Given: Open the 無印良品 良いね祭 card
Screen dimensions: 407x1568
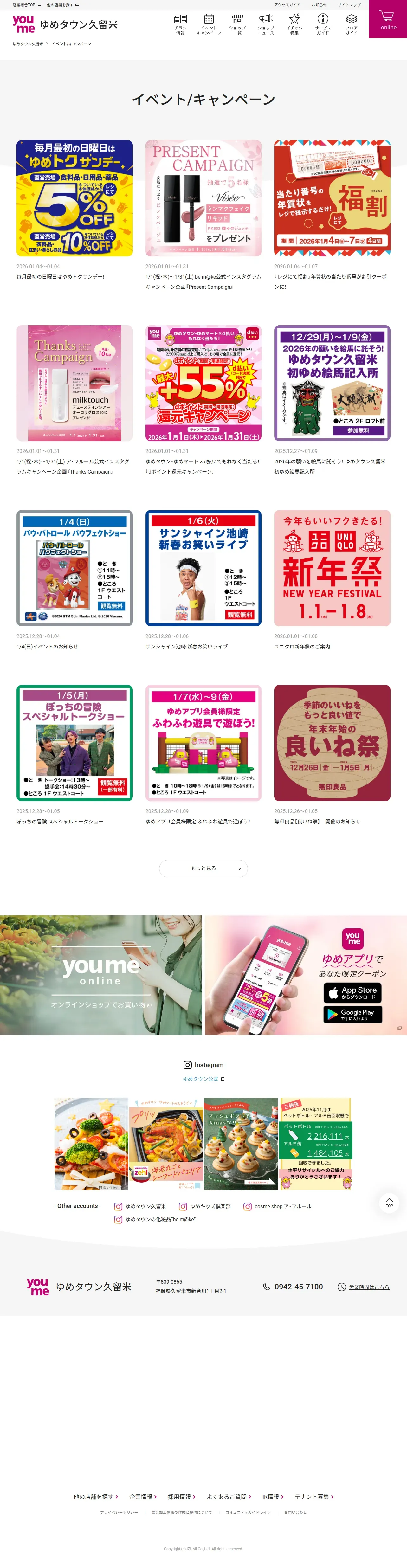Looking at the screenshot, I should pos(332,743).
